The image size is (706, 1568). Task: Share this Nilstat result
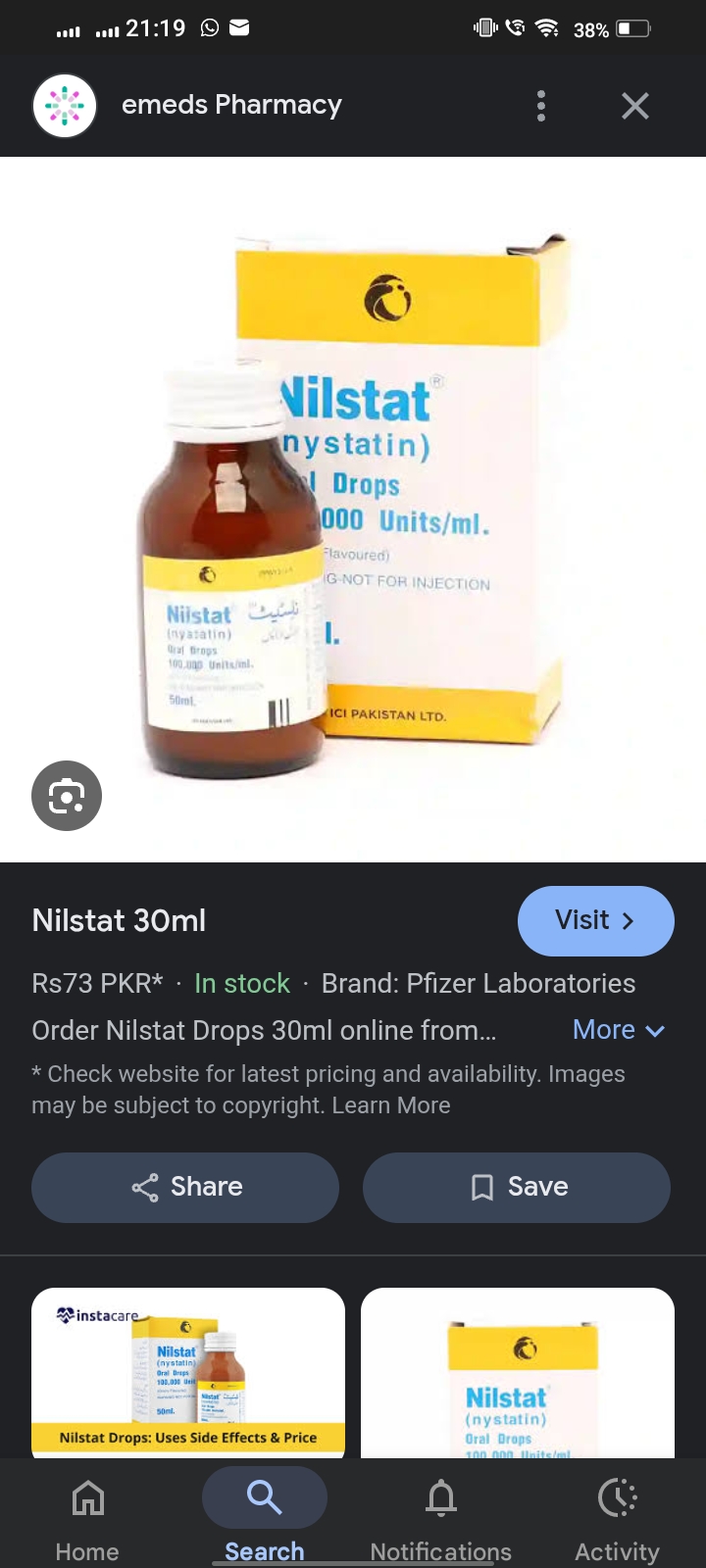tap(185, 1187)
